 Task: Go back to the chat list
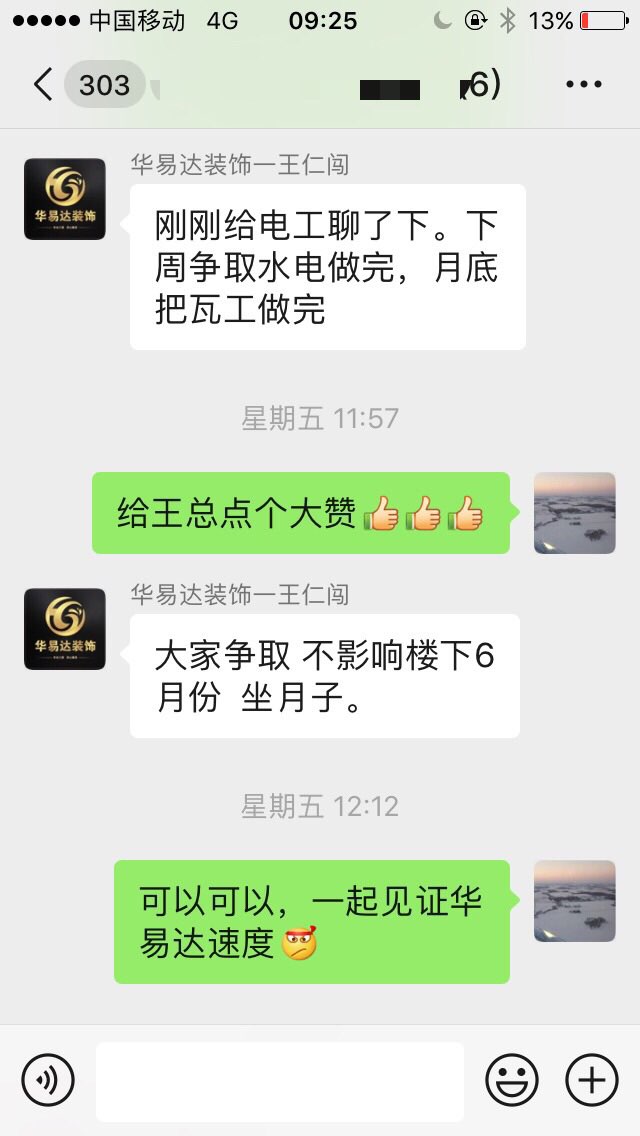[x=42, y=85]
